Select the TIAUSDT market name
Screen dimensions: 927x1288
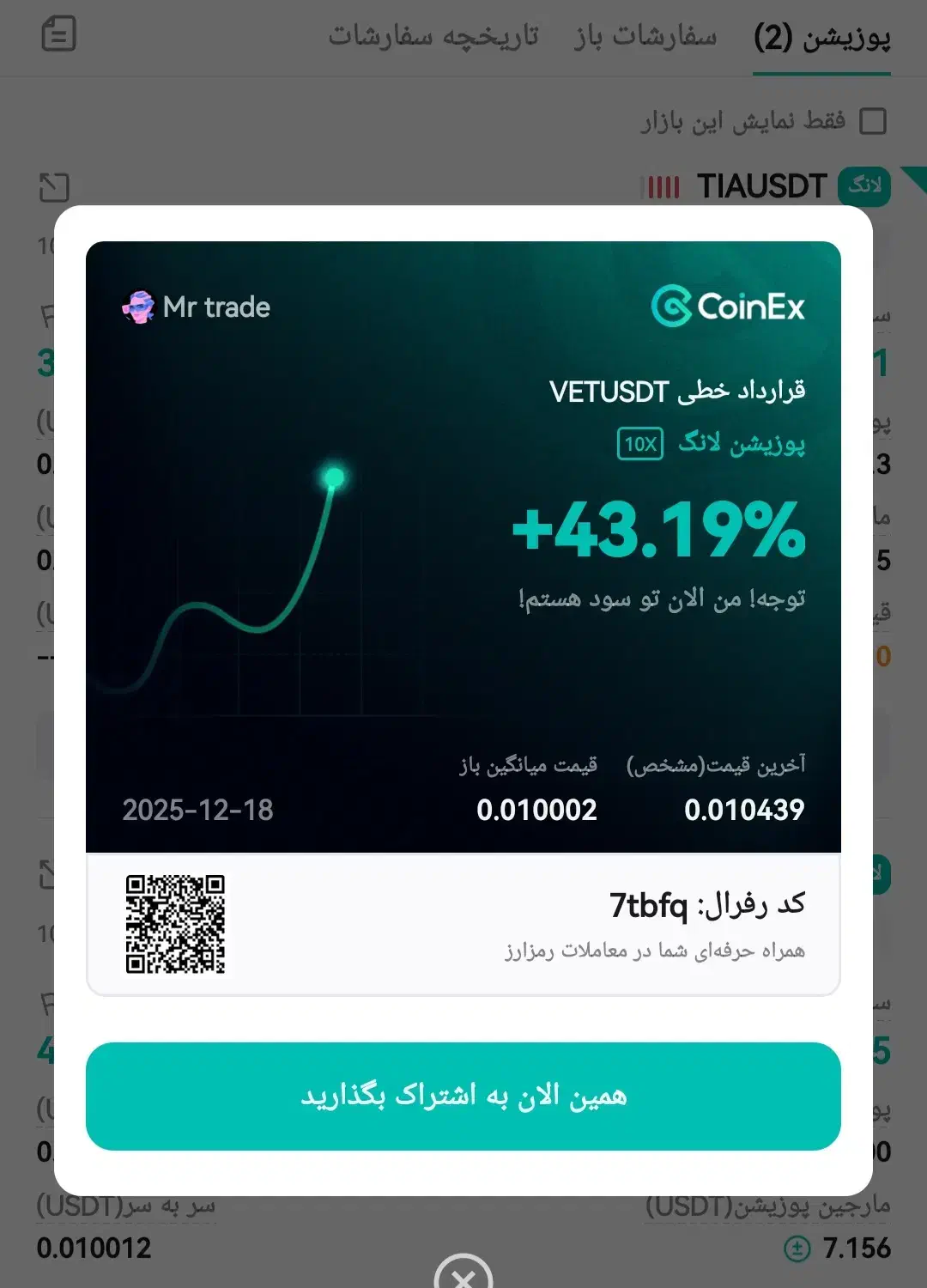(761, 184)
